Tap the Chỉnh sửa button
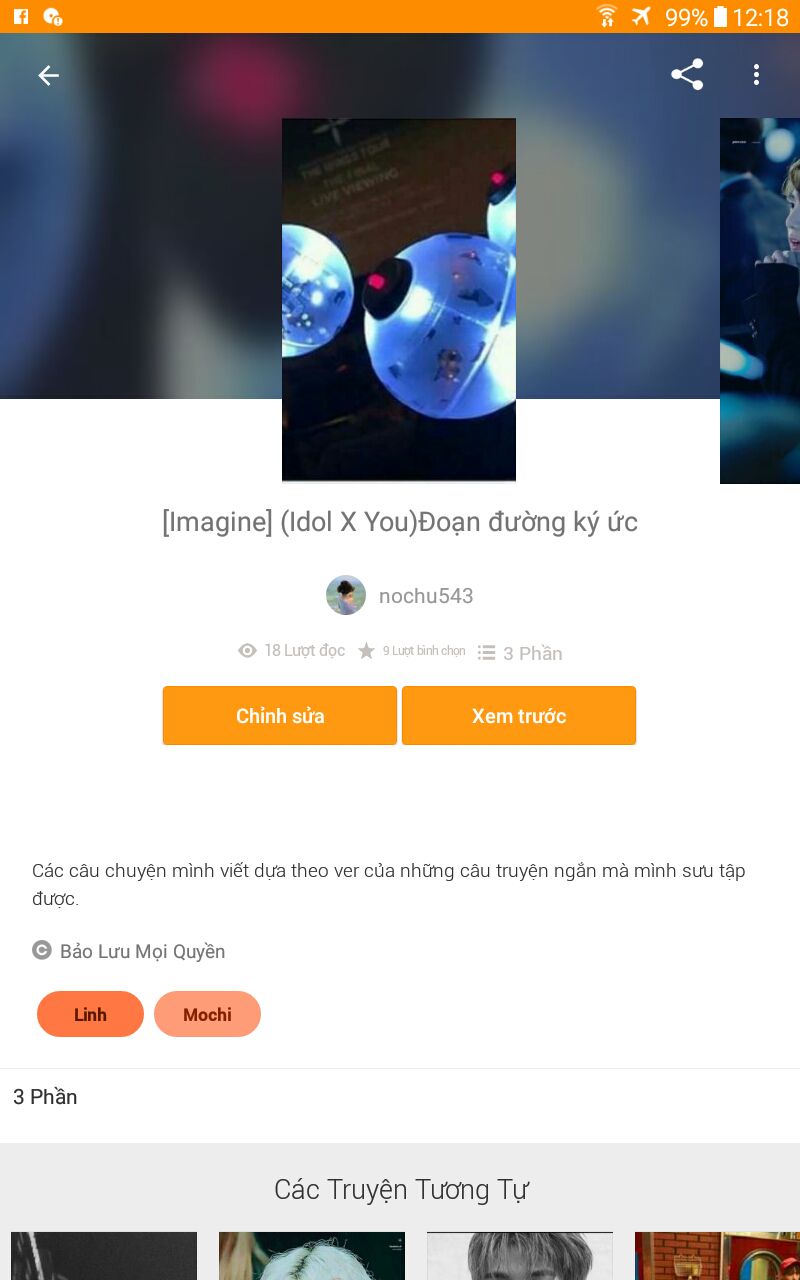The height and width of the screenshot is (1280, 800). pyautogui.click(x=280, y=716)
